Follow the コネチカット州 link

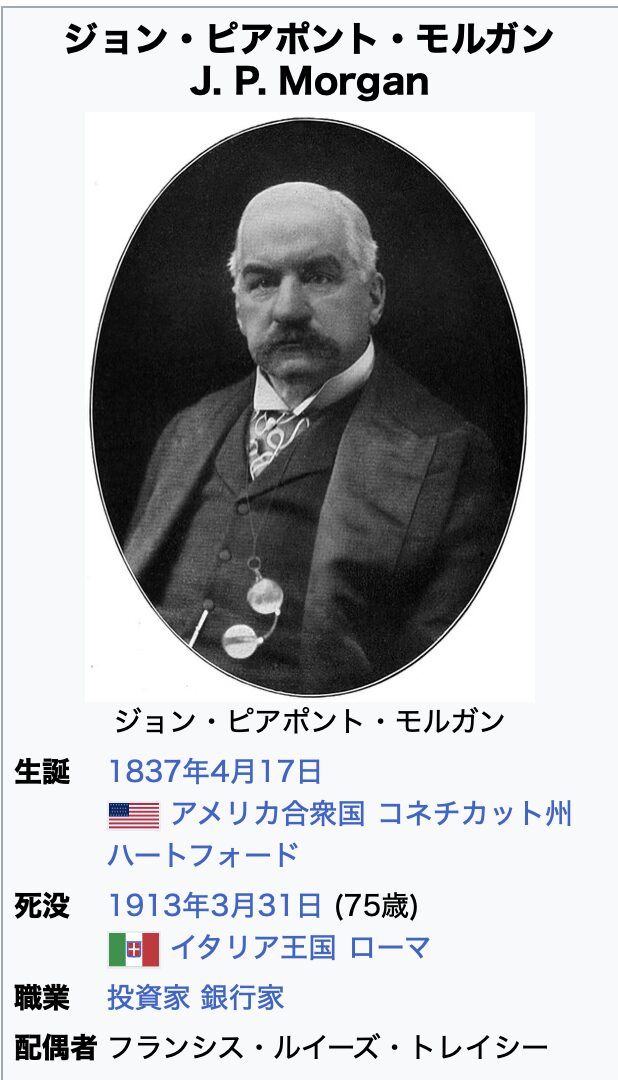coord(476,814)
